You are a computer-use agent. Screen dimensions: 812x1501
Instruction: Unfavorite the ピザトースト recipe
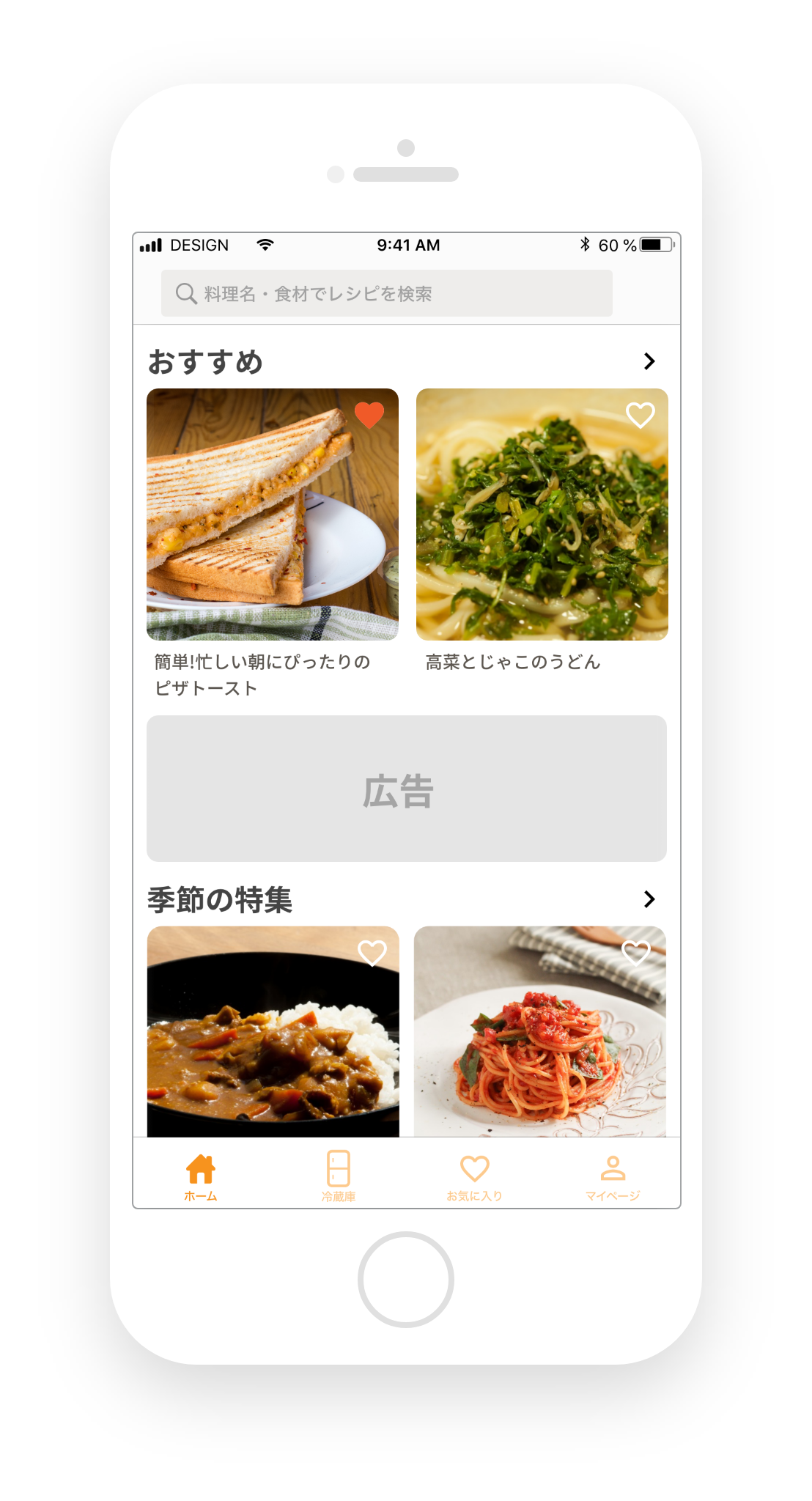click(369, 416)
